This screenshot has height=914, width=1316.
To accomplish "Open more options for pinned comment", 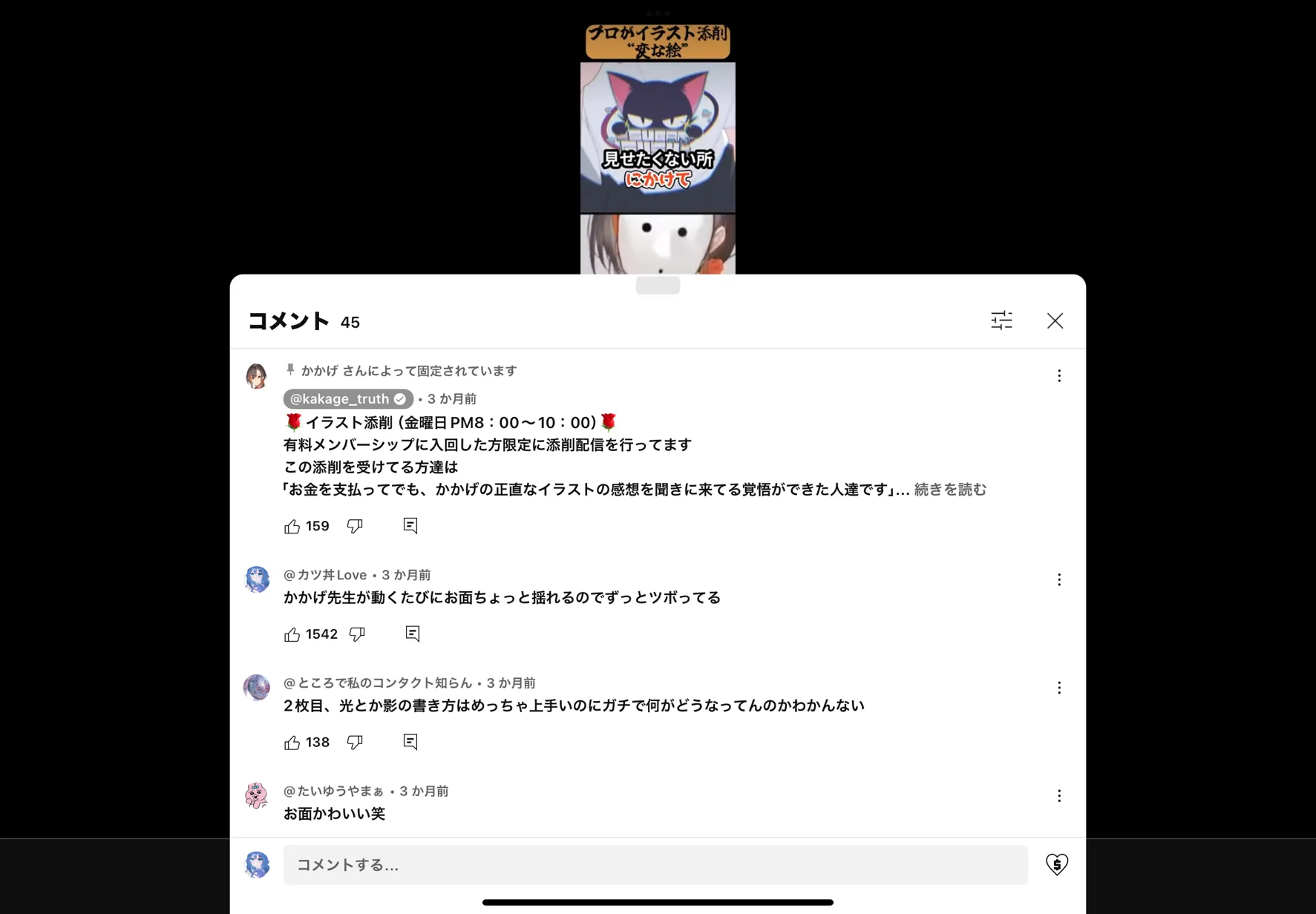I will 1059,376.
